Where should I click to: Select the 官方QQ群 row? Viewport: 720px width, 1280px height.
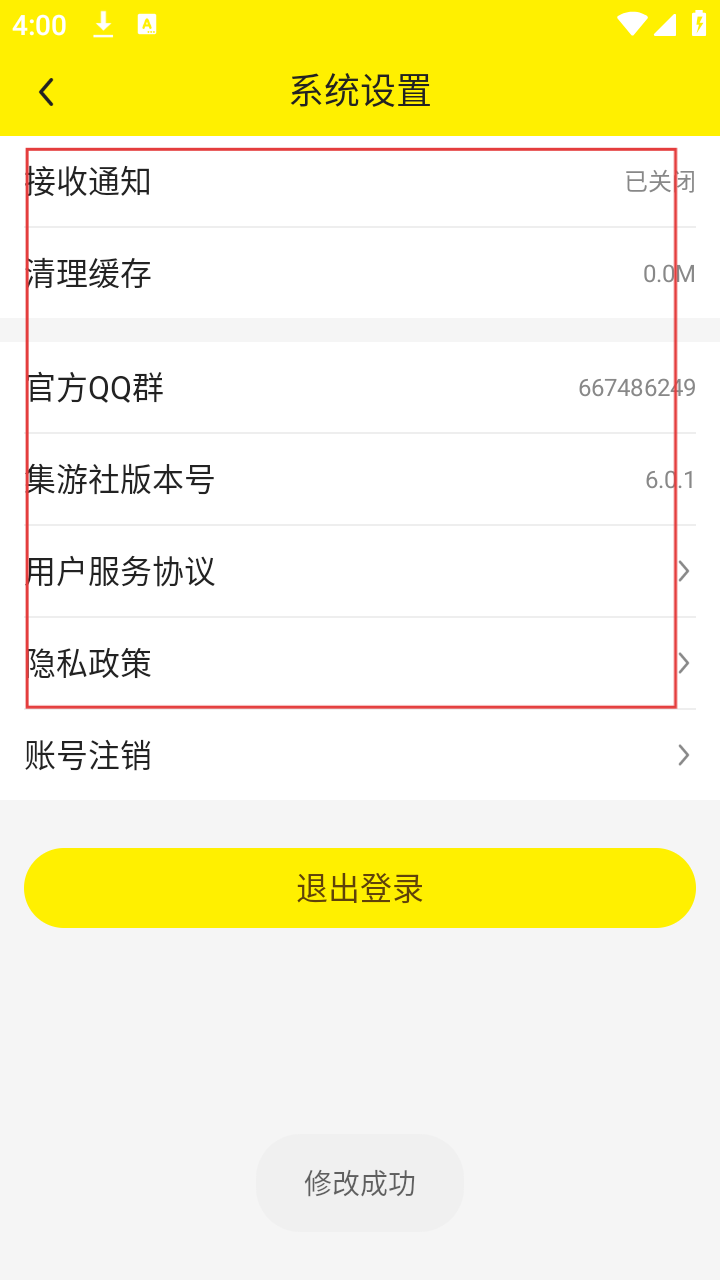click(x=360, y=388)
